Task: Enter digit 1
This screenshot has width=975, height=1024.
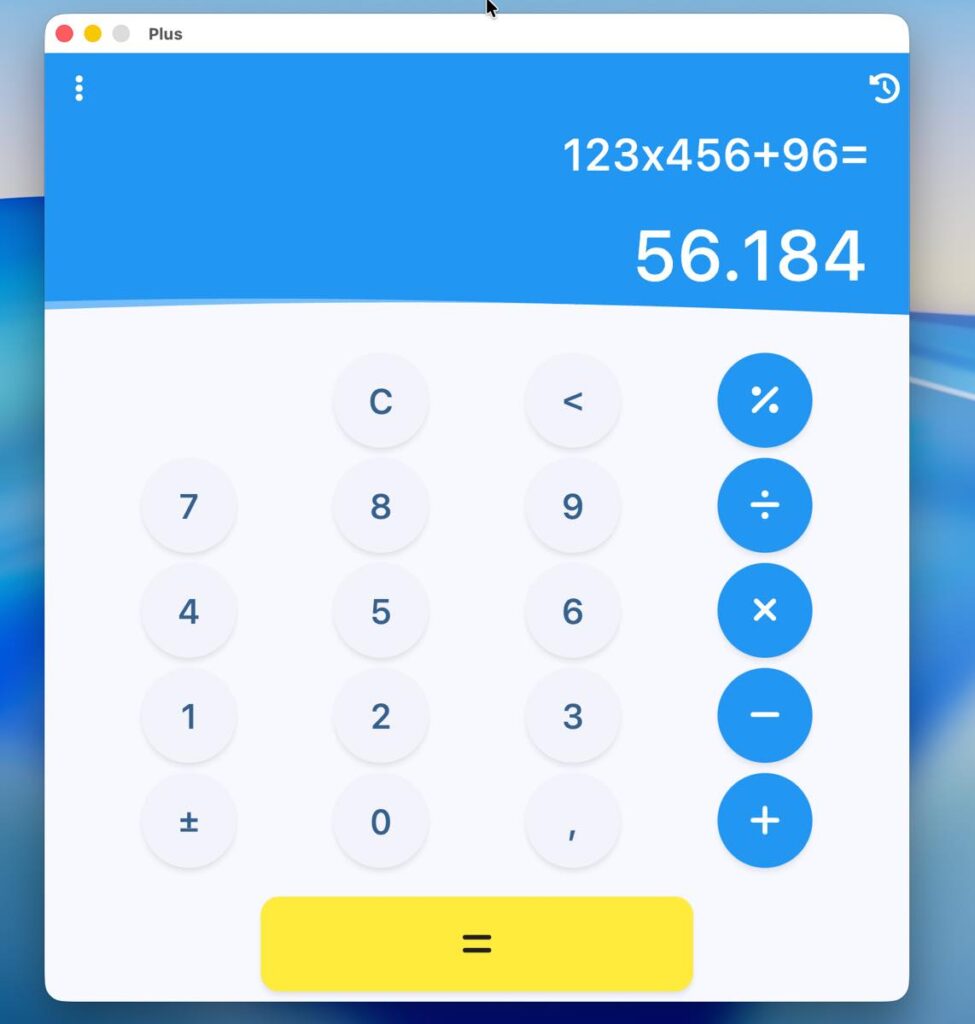Action: click(x=189, y=717)
